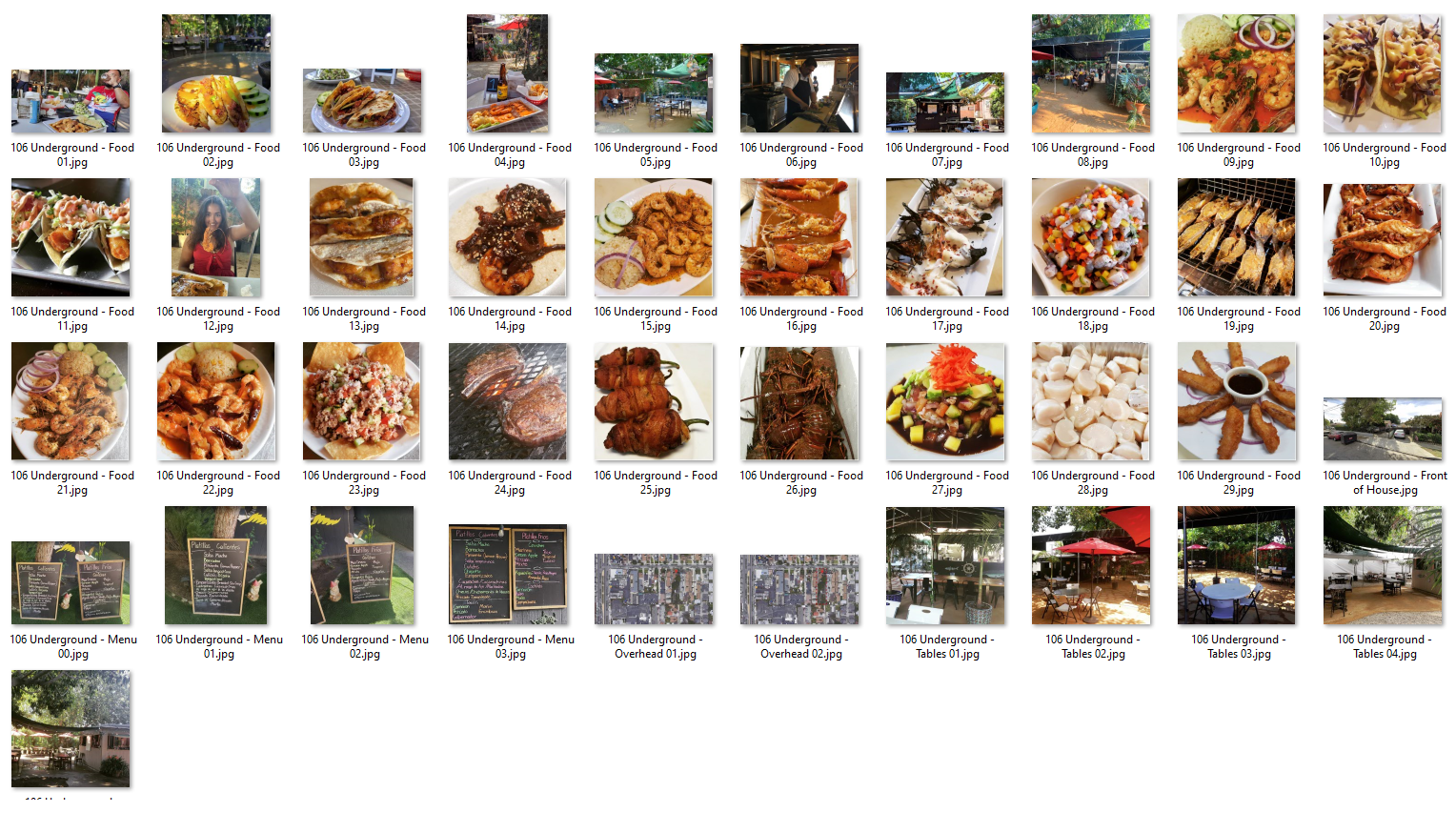This screenshot has height=813, width=1456.
Task: Select the Food 24.jpg grilled steak file
Action: (x=508, y=401)
